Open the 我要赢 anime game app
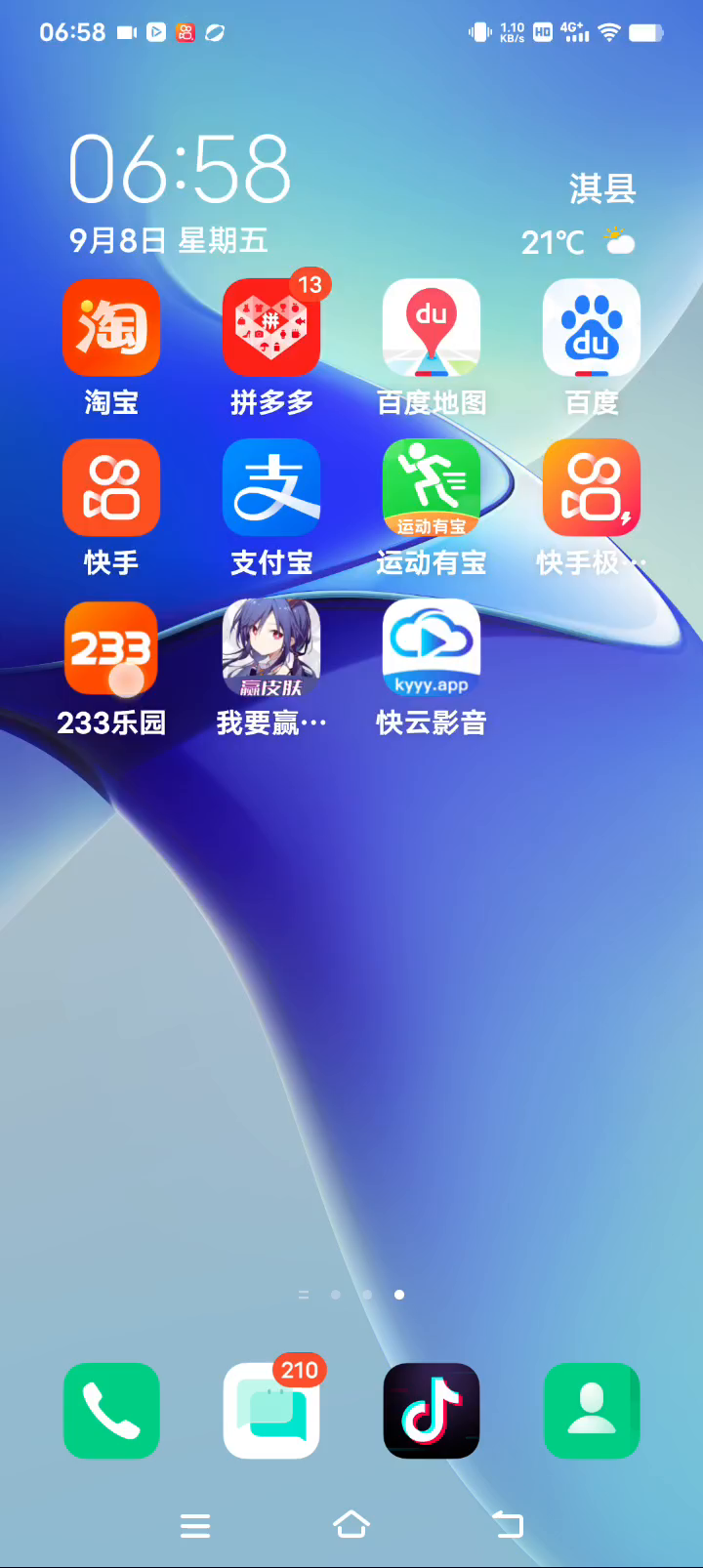The height and width of the screenshot is (1568, 703). [271, 647]
